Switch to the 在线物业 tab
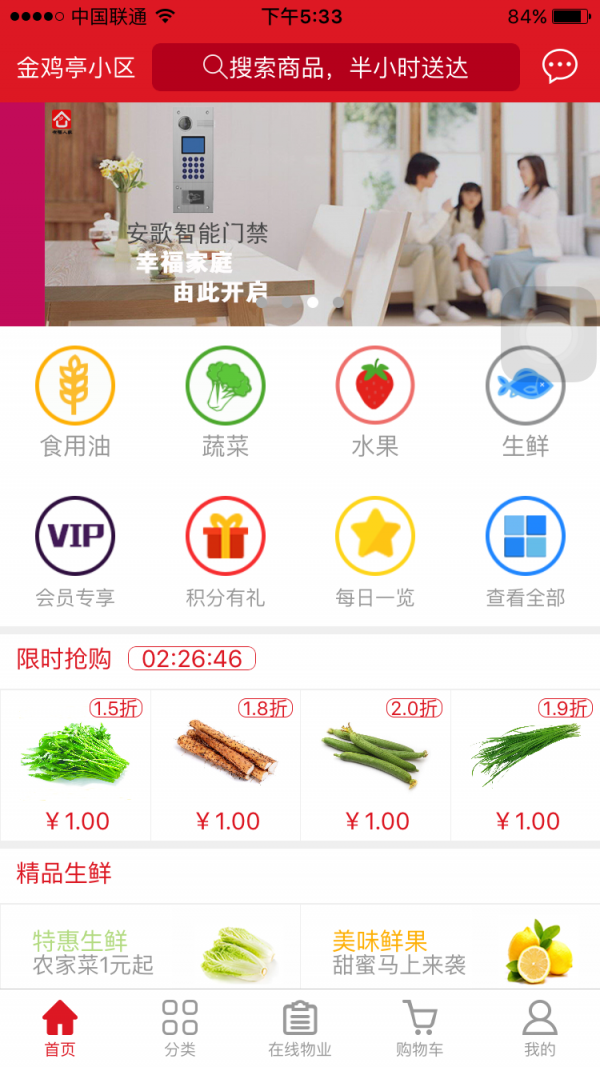Screen dimensions: 600x1067 coord(300,1028)
